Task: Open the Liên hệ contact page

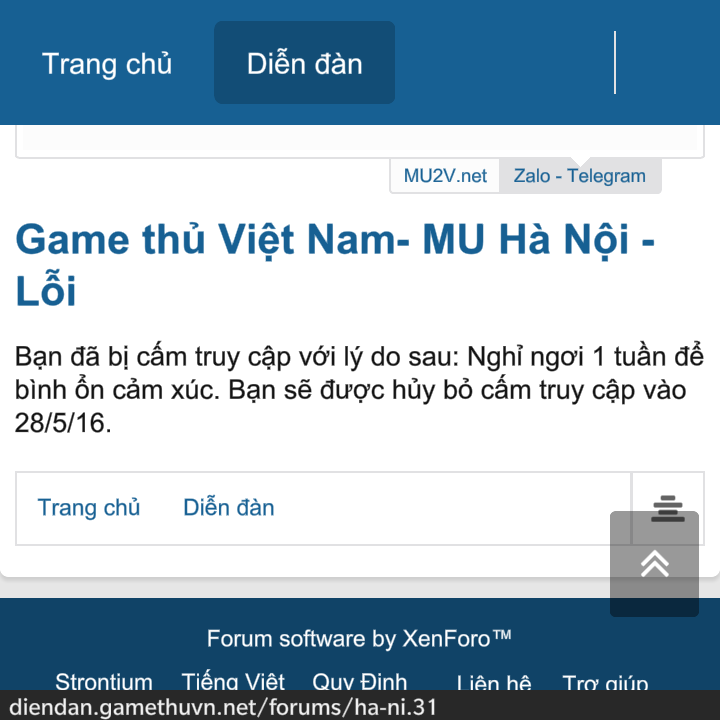Action: tap(494, 682)
